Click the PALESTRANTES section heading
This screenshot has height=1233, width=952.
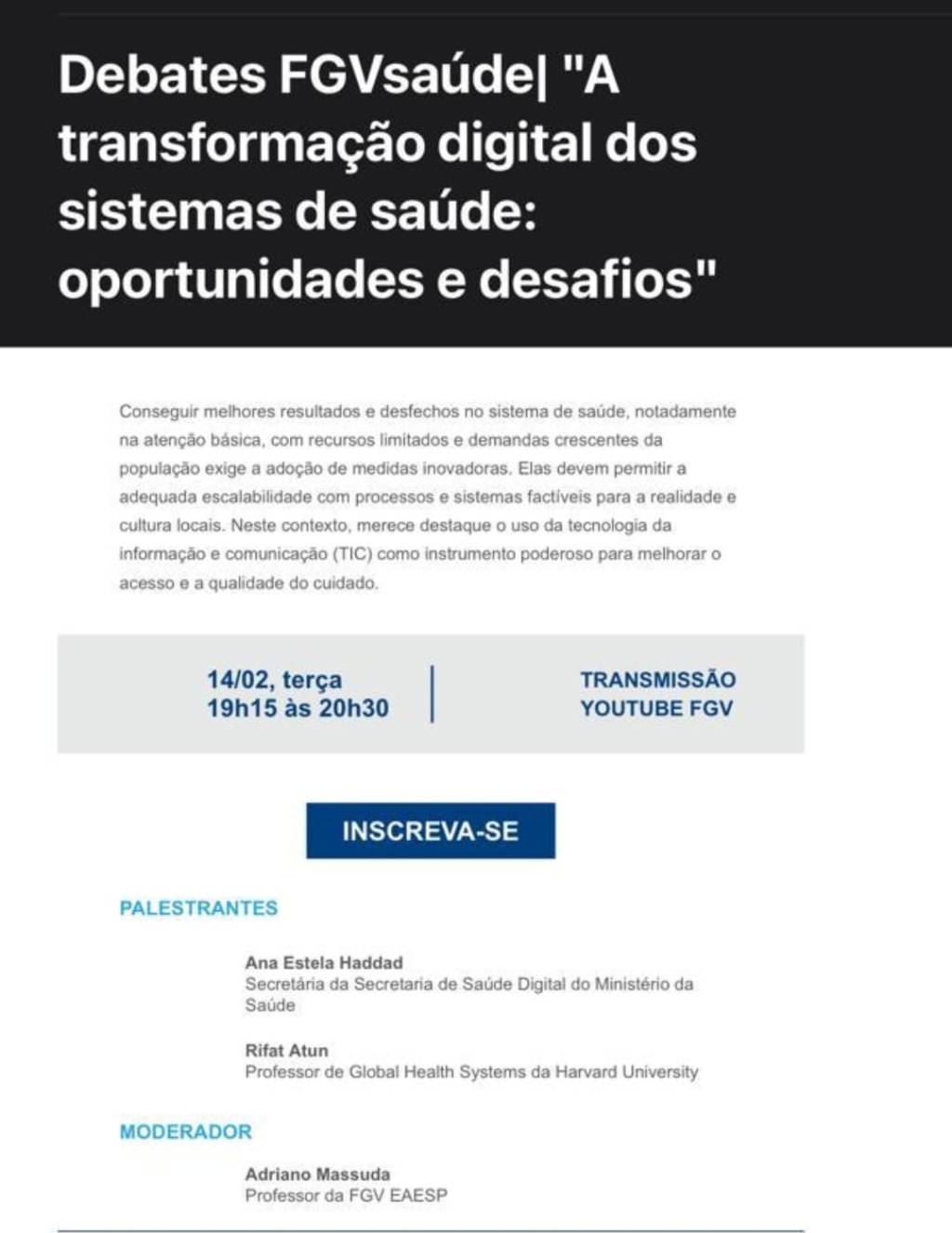click(x=198, y=908)
